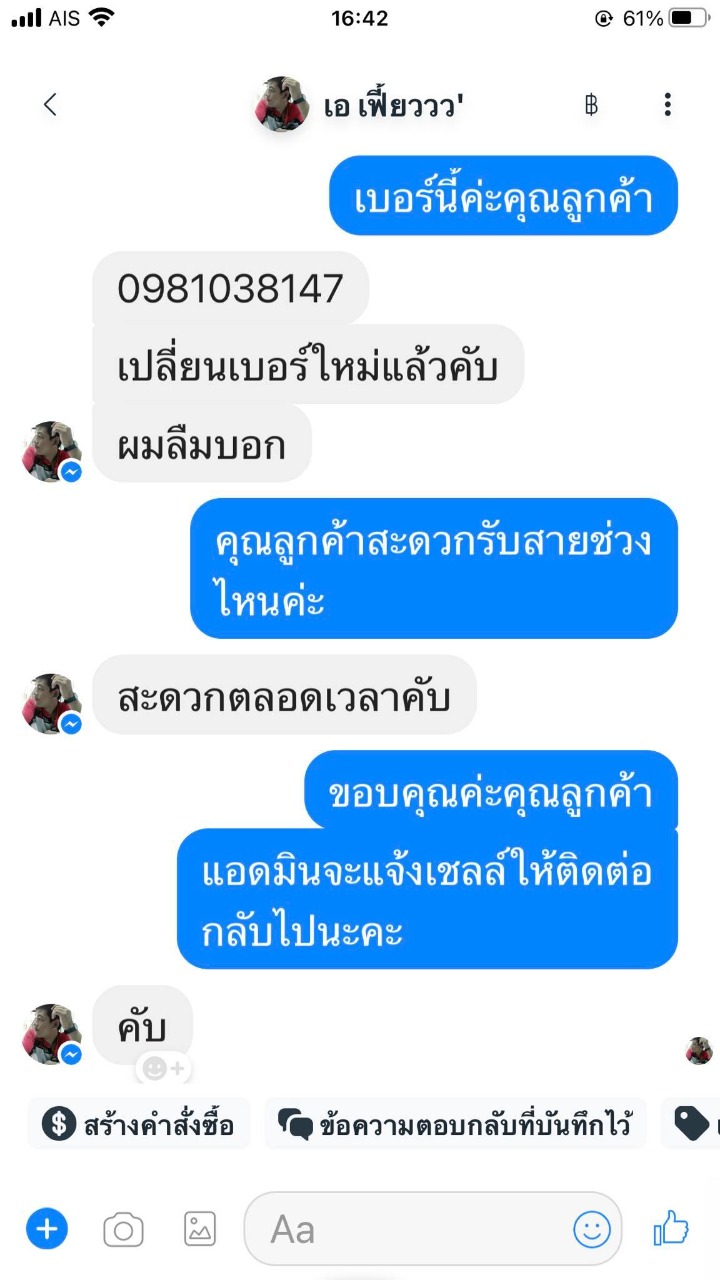The image size is (720, 1280).
Task: Send a thumbs-up like
Action: pyautogui.click(x=672, y=1228)
